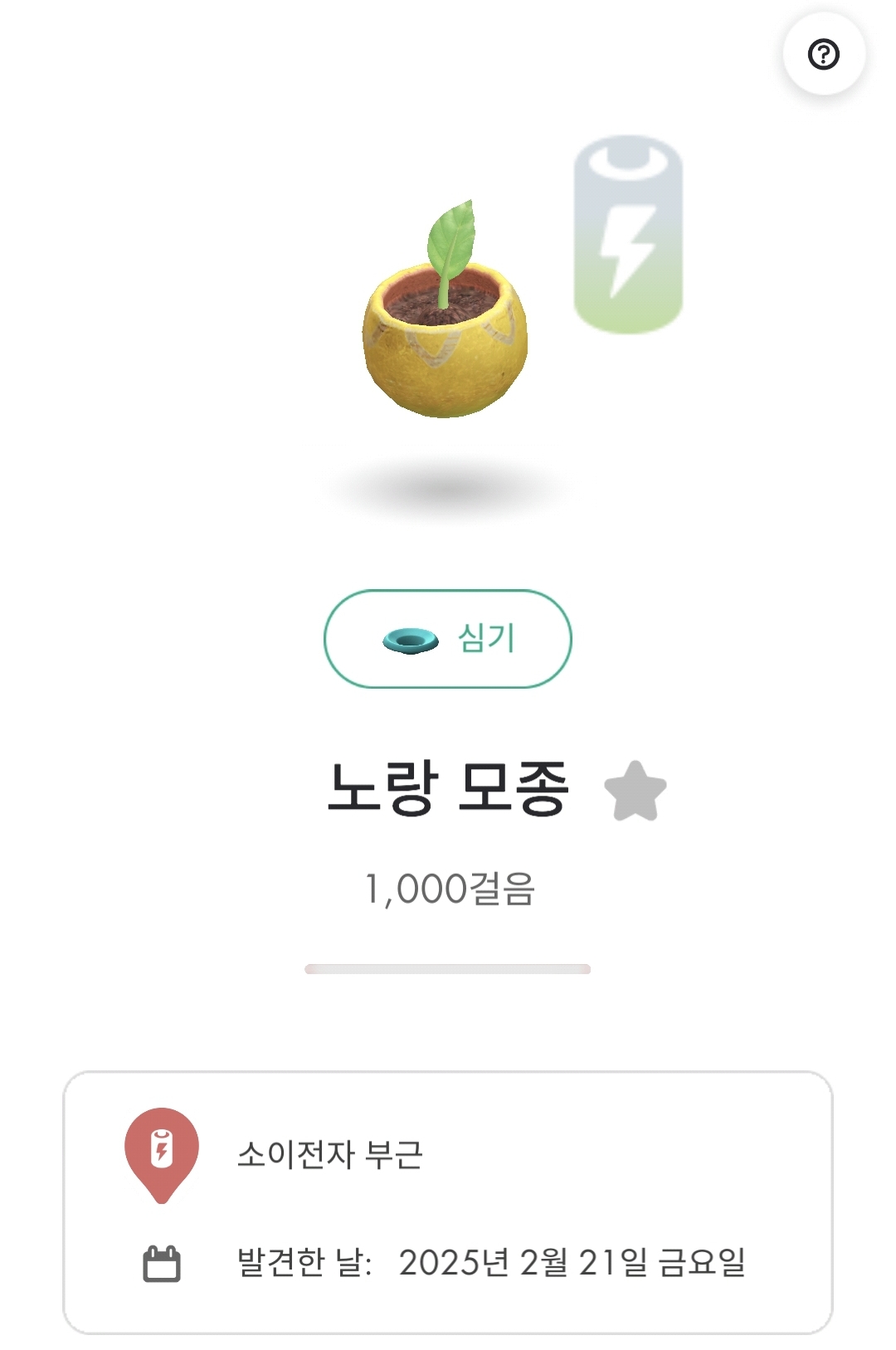Image resolution: width=896 pixels, height=1350 pixels.
Task: Open the help question mark icon
Action: 823,55
